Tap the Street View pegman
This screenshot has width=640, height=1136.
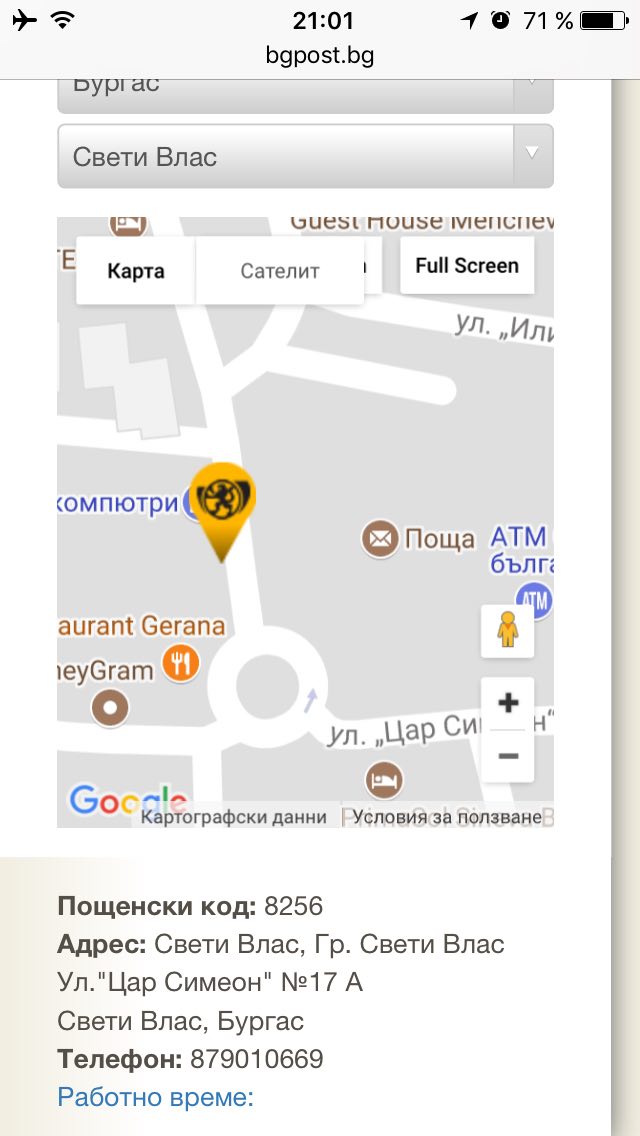pyautogui.click(x=507, y=630)
